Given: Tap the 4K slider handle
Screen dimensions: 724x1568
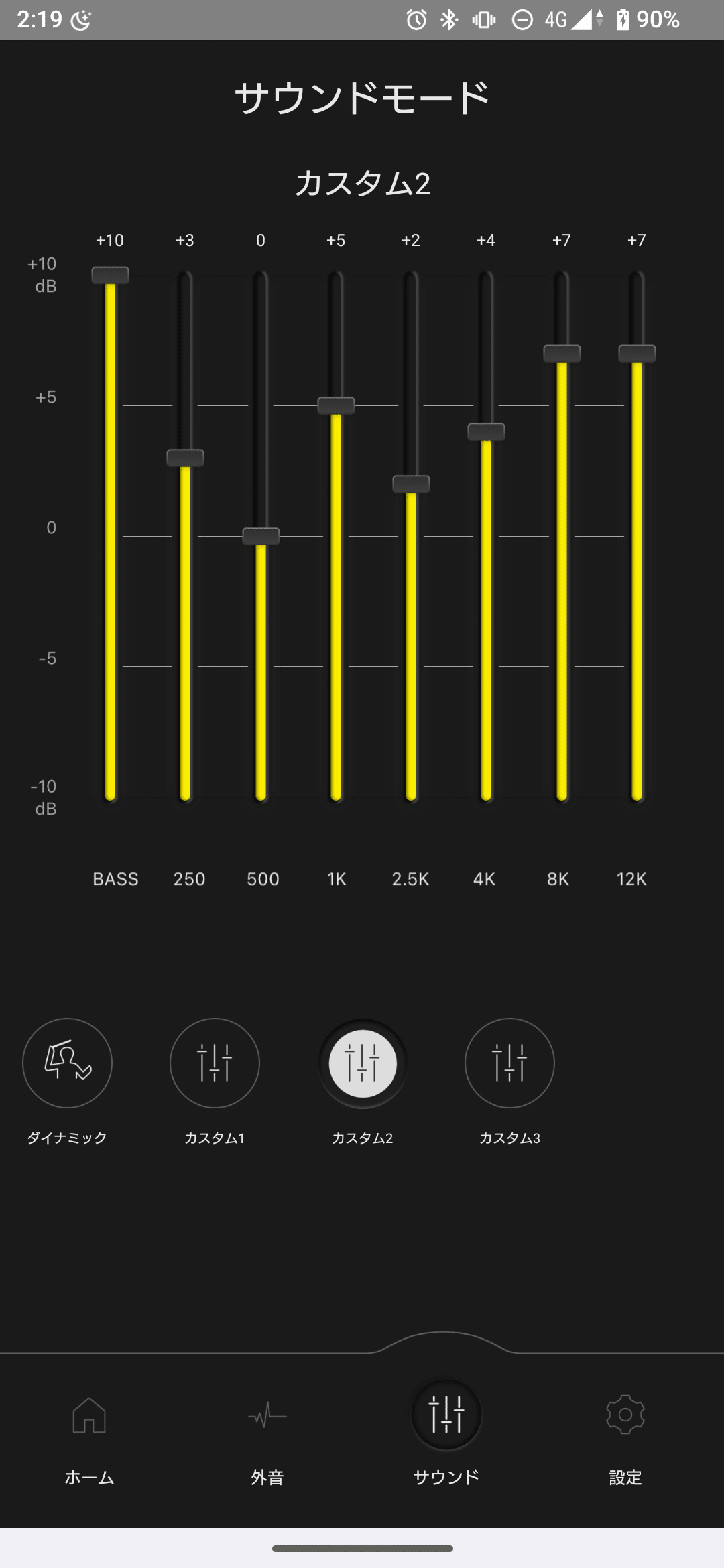Looking at the screenshot, I should pyautogui.click(x=486, y=432).
